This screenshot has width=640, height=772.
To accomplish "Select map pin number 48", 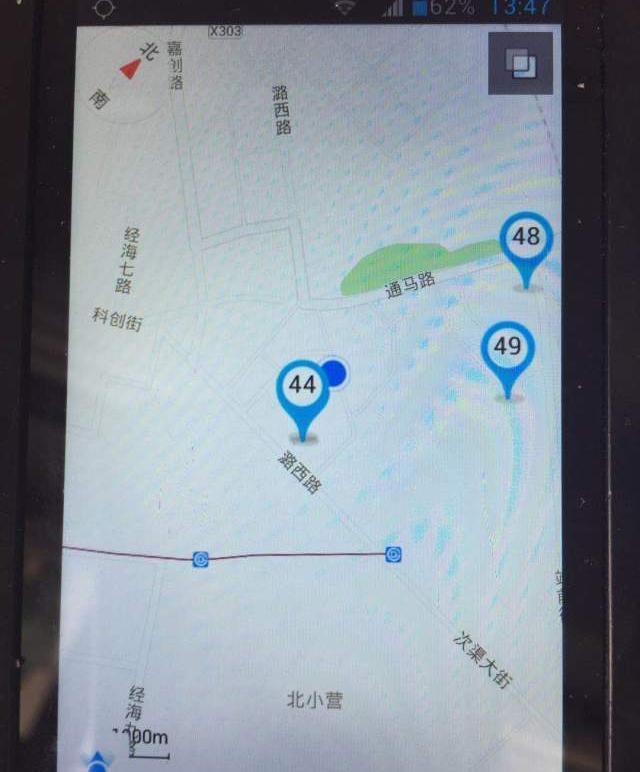I will (526, 240).
